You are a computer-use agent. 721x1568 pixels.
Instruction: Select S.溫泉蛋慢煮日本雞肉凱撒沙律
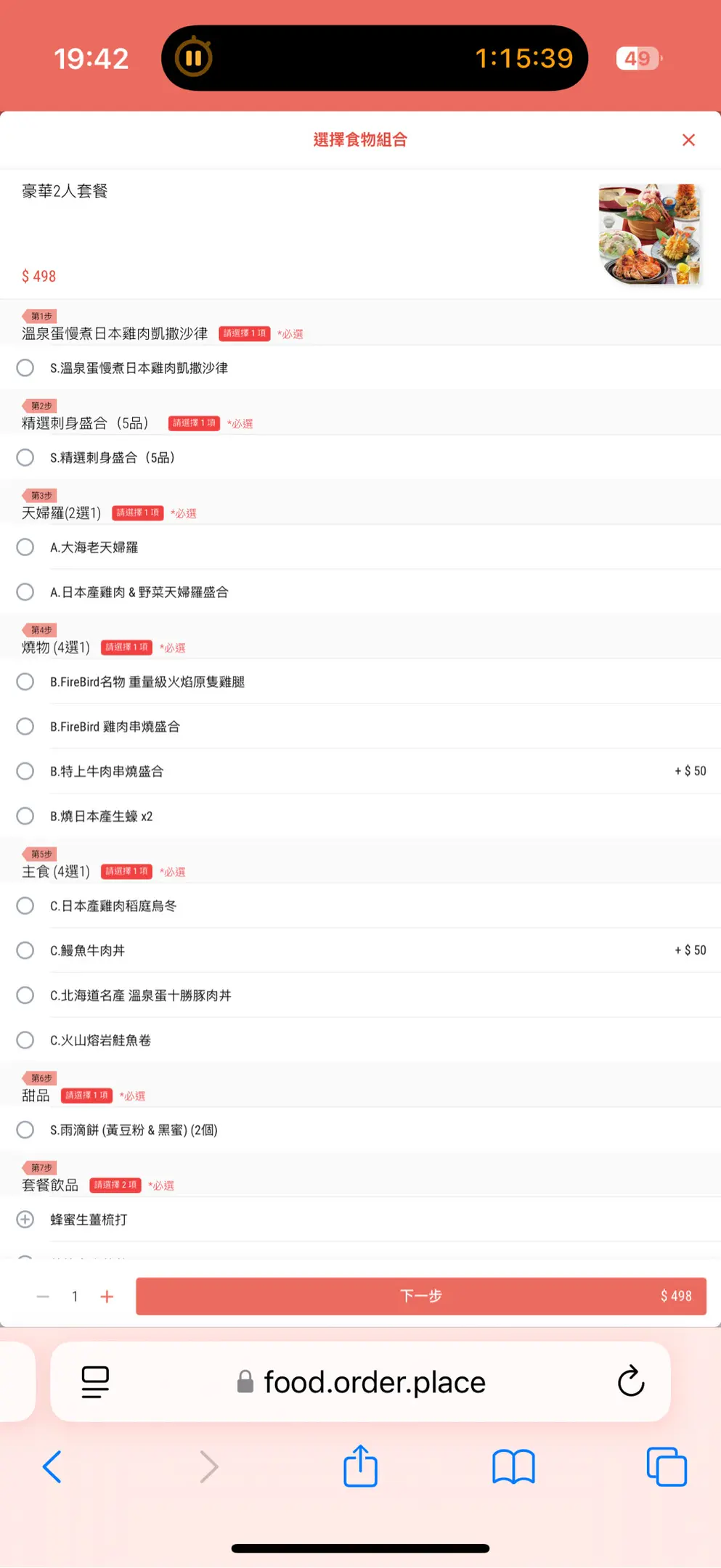tap(360, 368)
